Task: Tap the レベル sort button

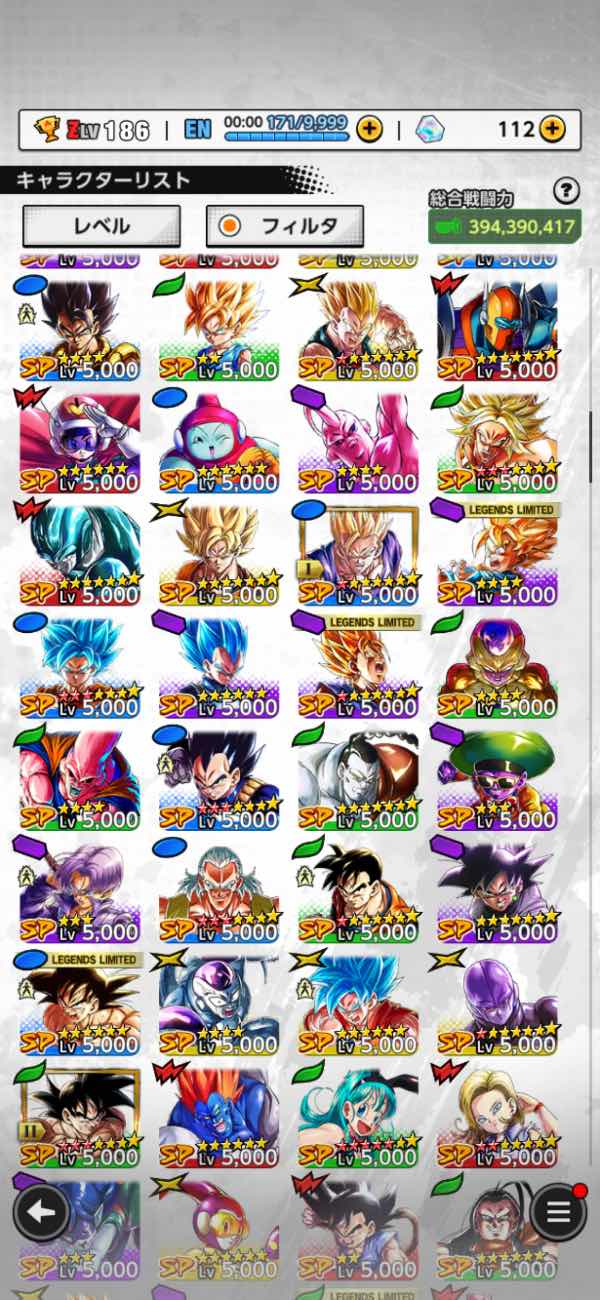Action: tap(101, 226)
